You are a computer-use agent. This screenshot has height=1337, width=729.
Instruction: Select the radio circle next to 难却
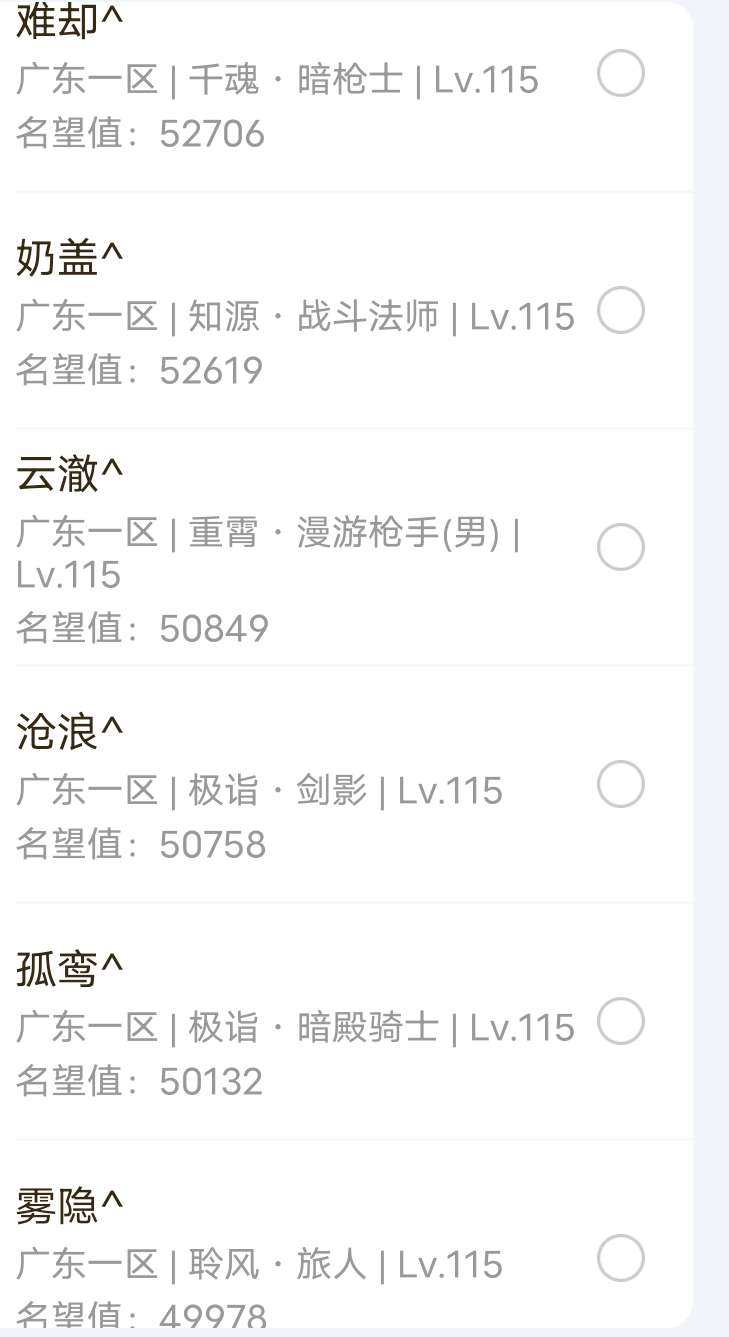pos(621,75)
